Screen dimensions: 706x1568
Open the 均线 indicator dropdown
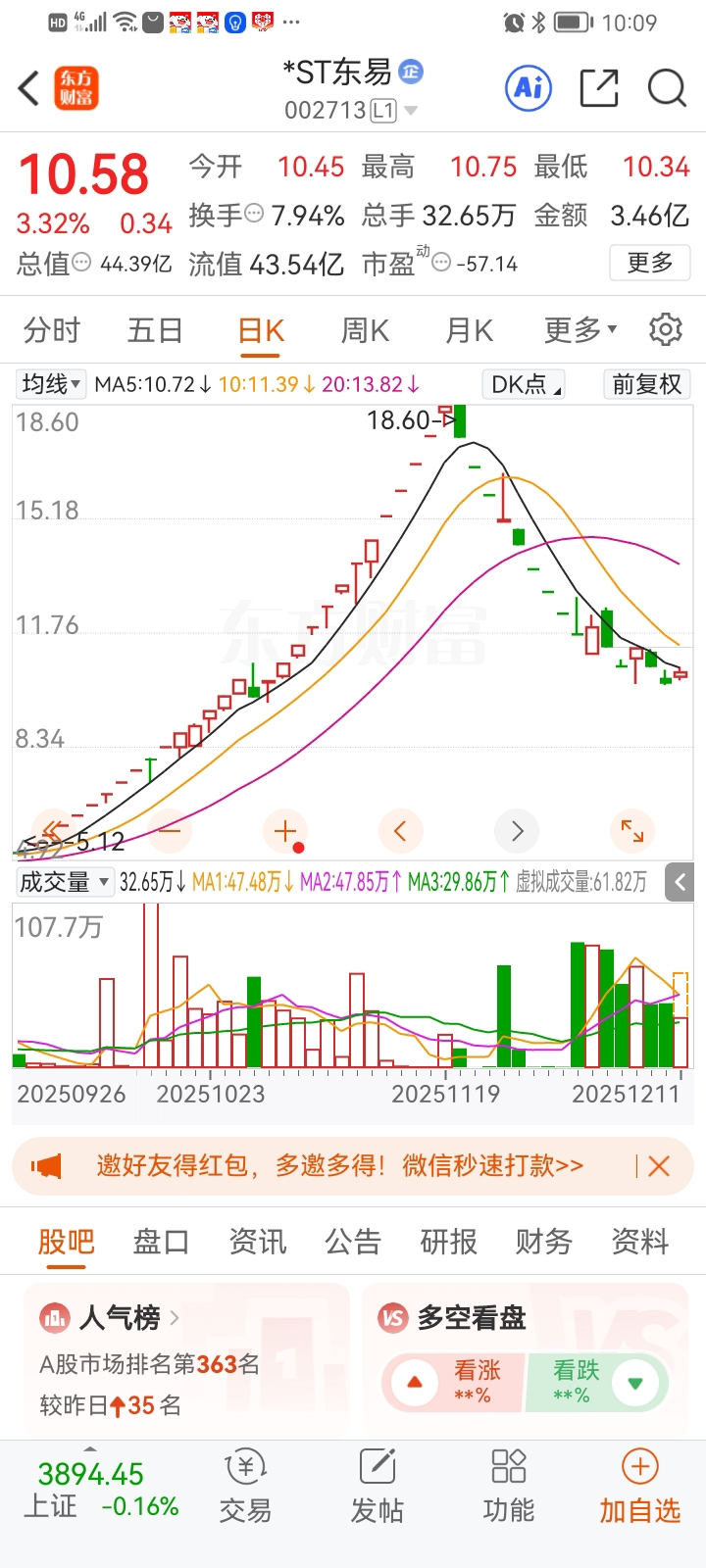[52, 384]
